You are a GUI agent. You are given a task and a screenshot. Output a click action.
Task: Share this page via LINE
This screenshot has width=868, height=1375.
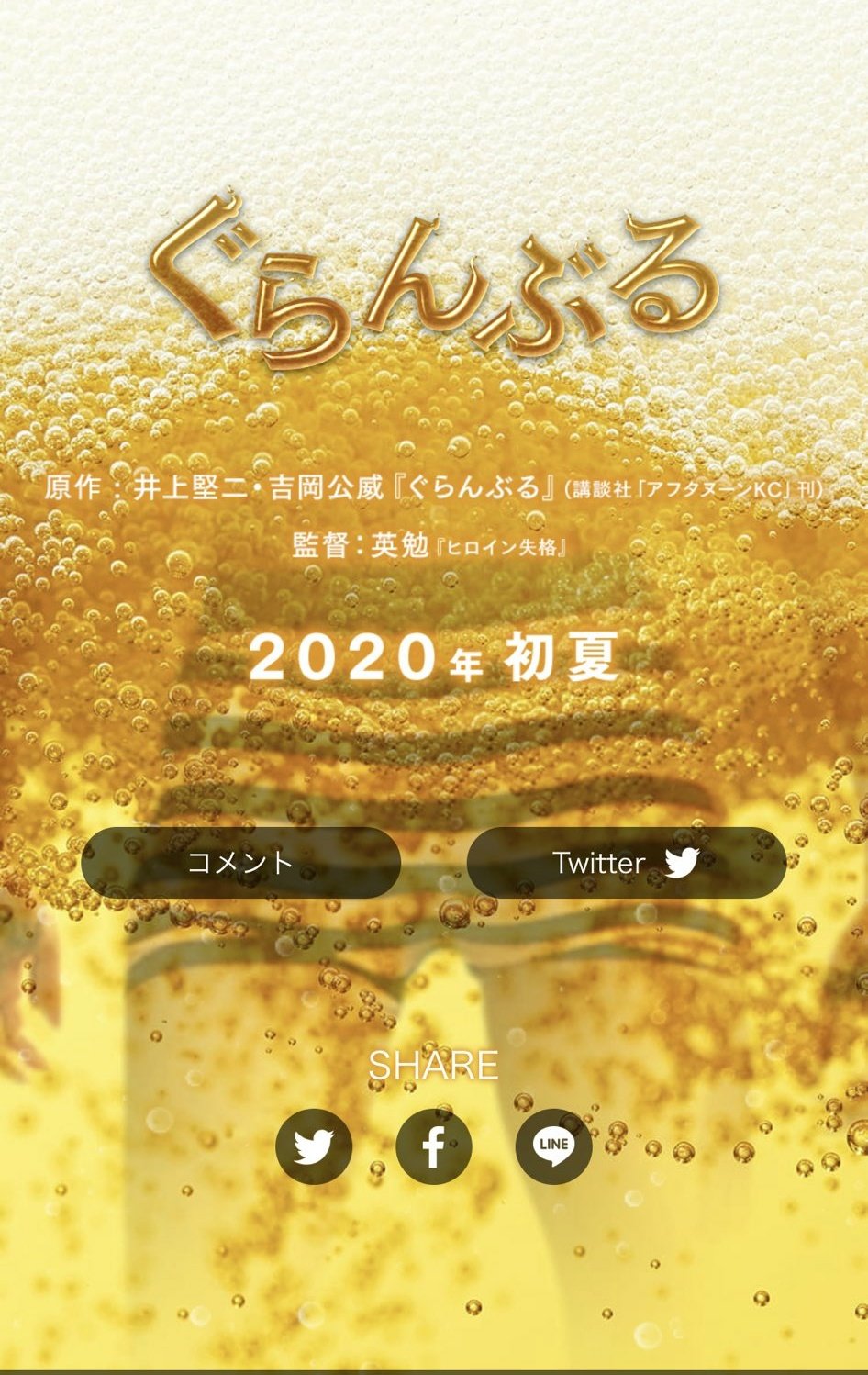pos(553,1146)
